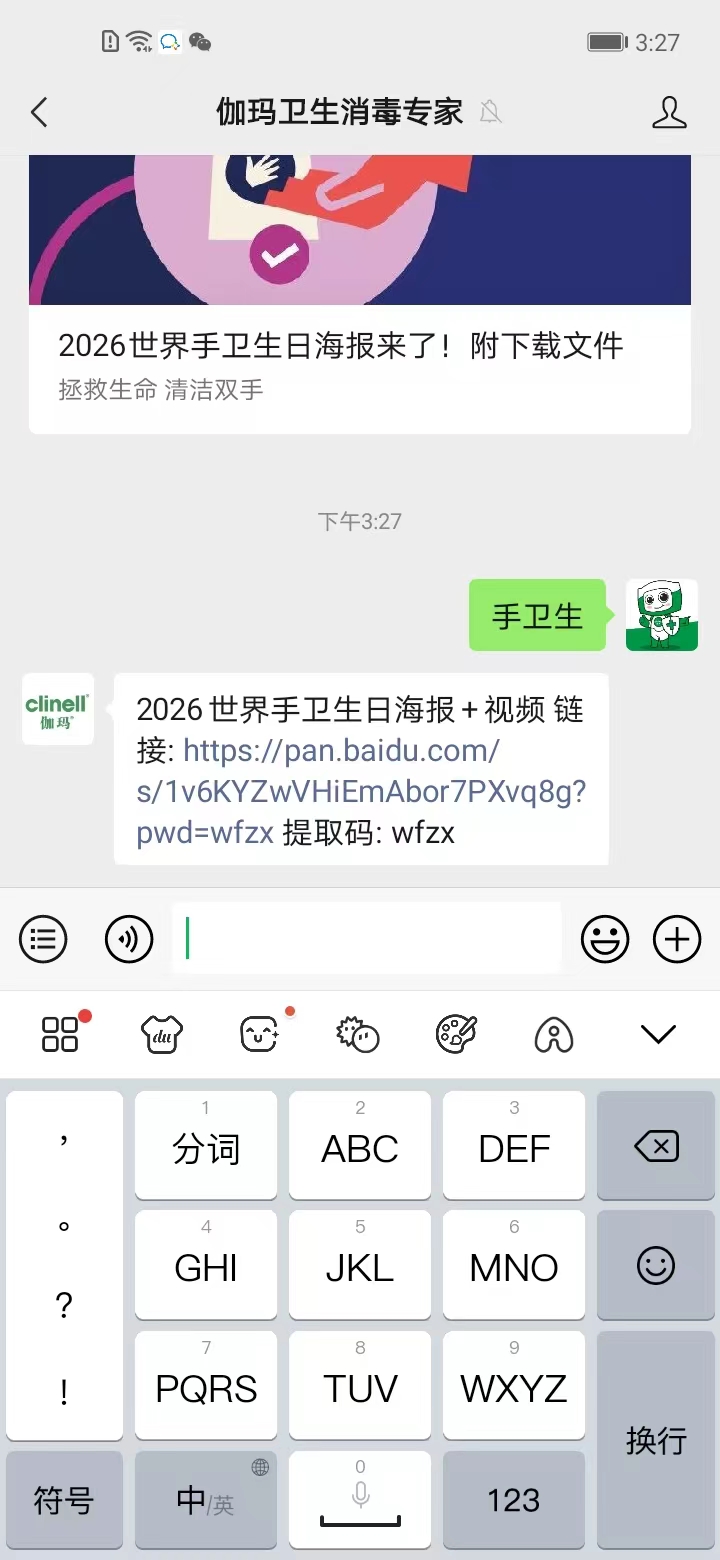The image size is (720, 1560).
Task: Collapse the keyboard with the down chevron
Action: pyautogui.click(x=658, y=1034)
